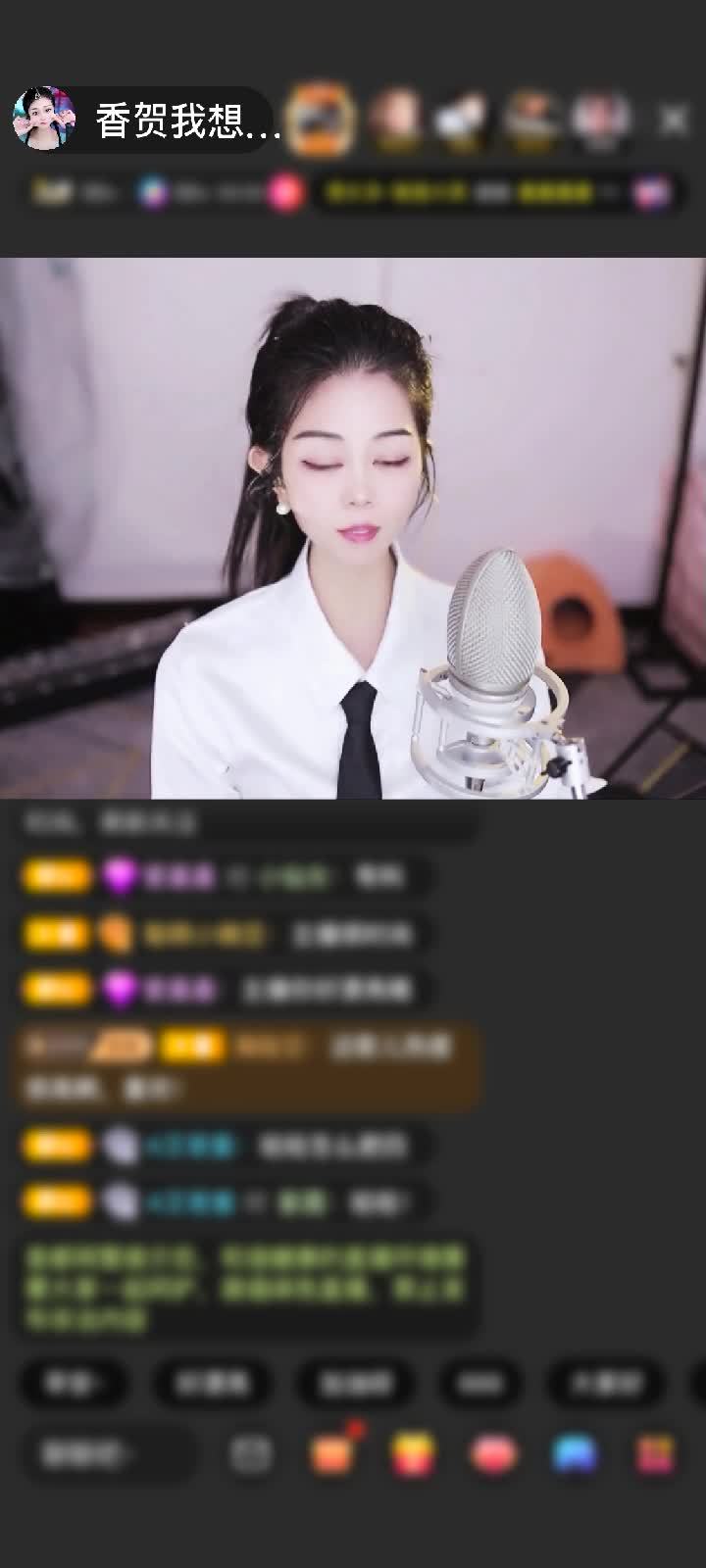The height and width of the screenshot is (1568, 706).
Task: Tap the yellow gift box icon
Action: [x=409, y=1456]
